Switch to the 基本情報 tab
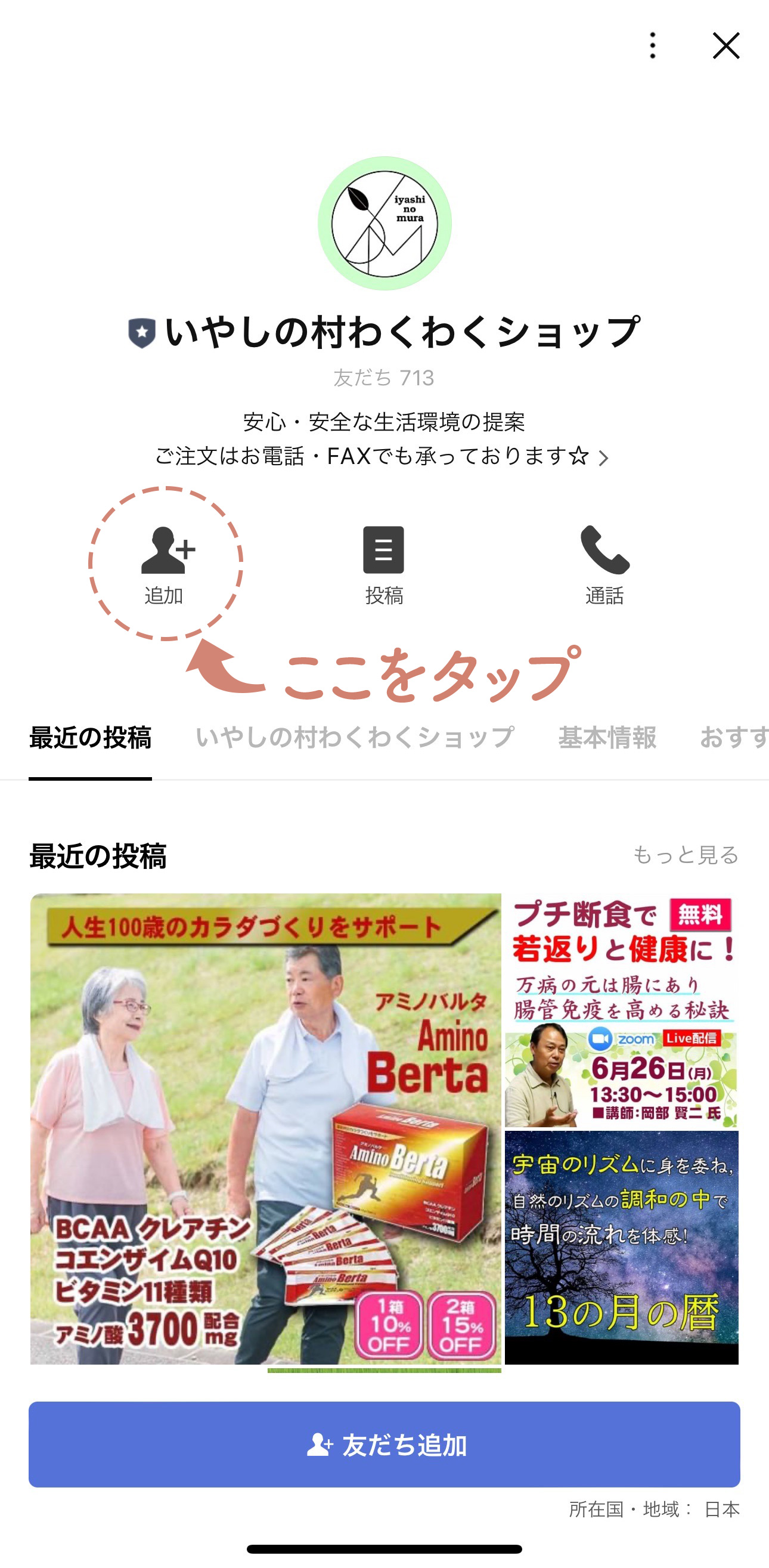This screenshot has width=769, height=1568. [x=607, y=738]
